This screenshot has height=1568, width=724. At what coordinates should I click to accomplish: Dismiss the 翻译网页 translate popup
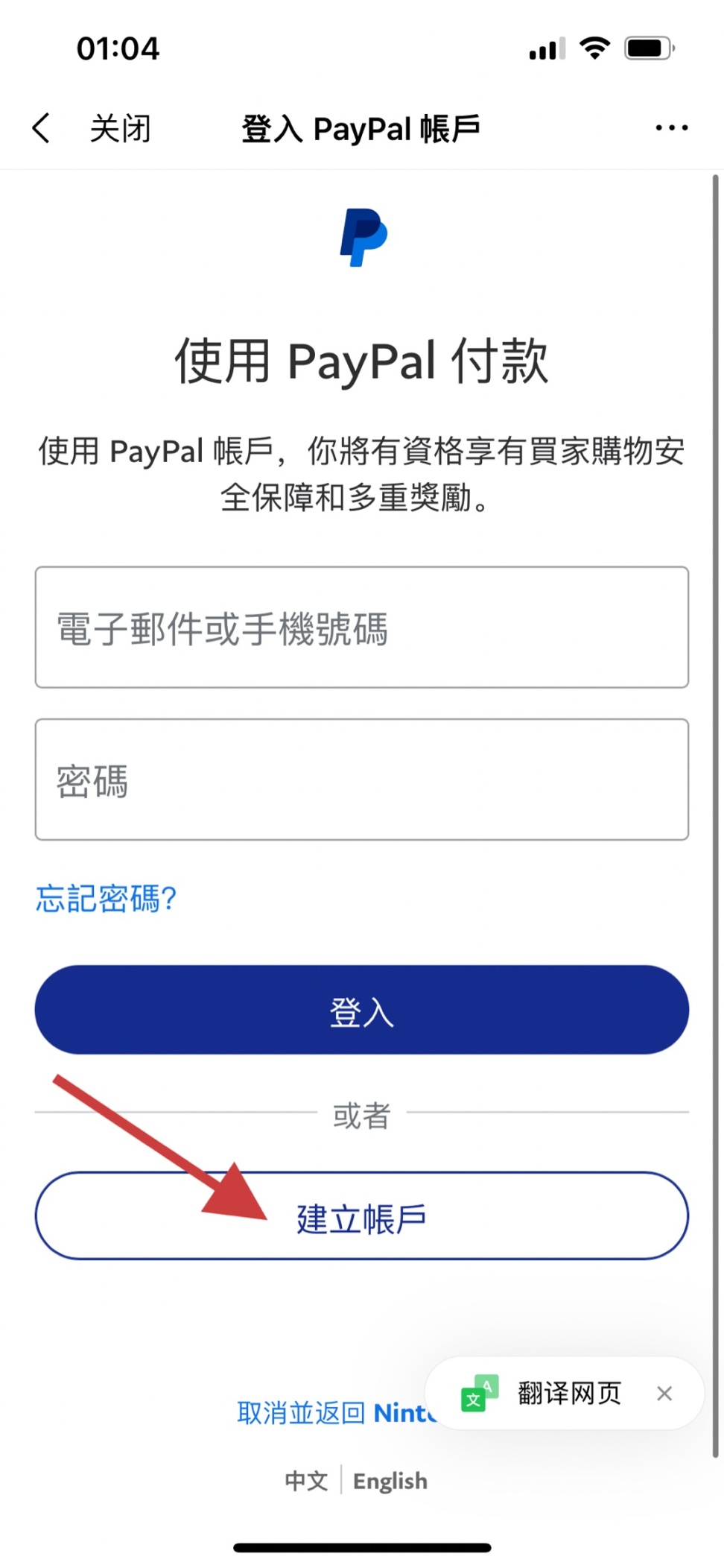664,1393
